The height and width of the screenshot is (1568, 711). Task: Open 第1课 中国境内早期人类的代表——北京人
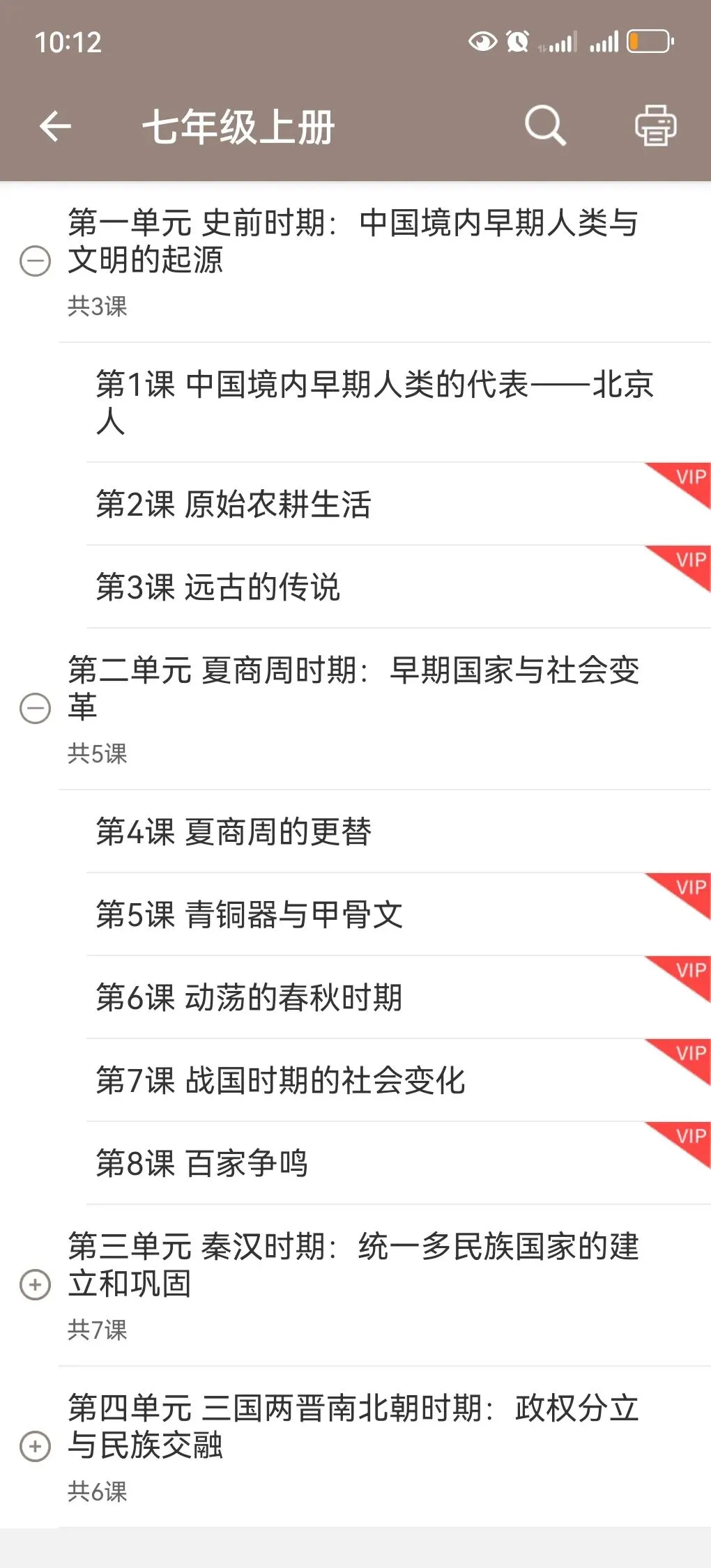click(399, 403)
